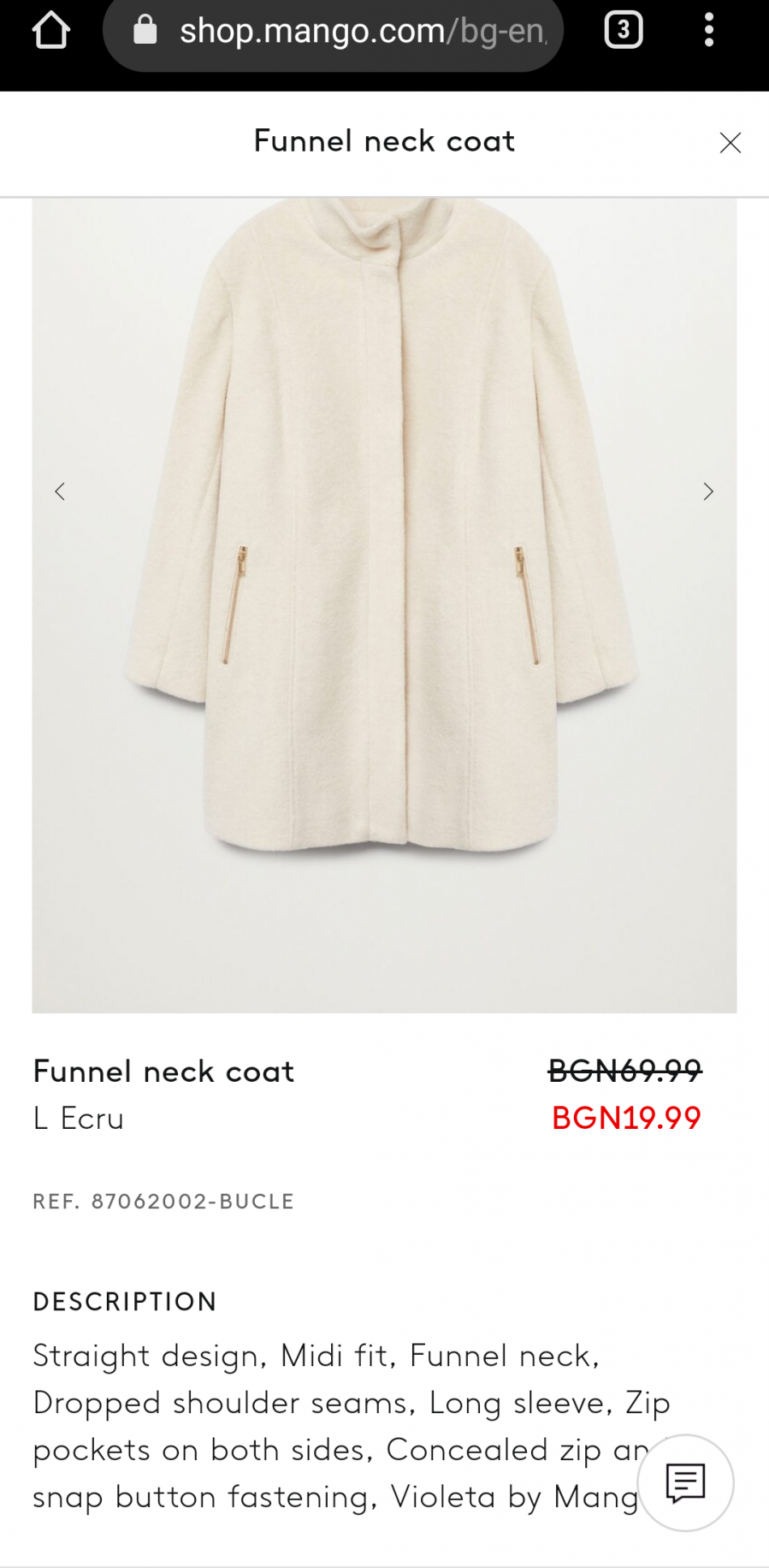
Task: Open the chat support bubble
Action: point(685,1482)
